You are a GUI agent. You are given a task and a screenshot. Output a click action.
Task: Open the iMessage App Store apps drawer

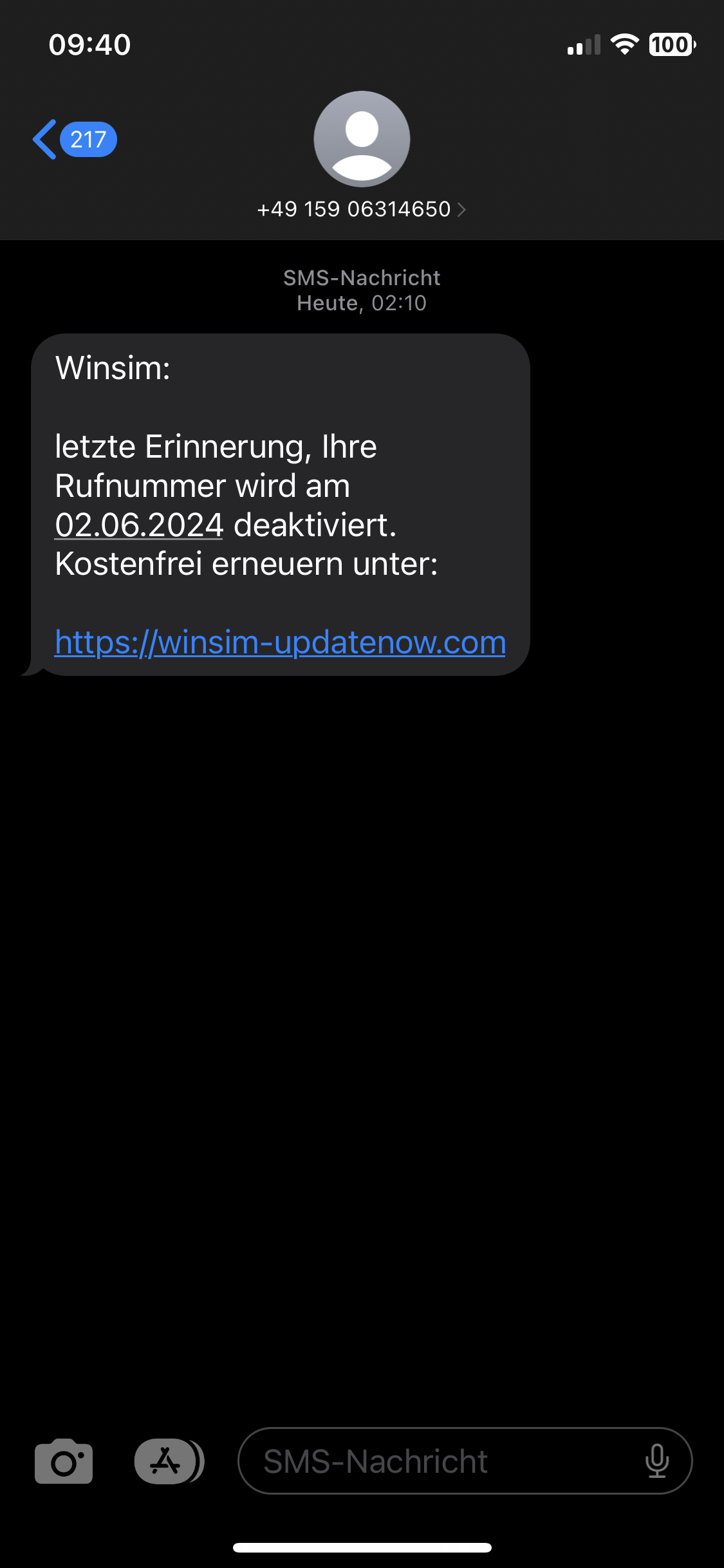(166, 1460)
